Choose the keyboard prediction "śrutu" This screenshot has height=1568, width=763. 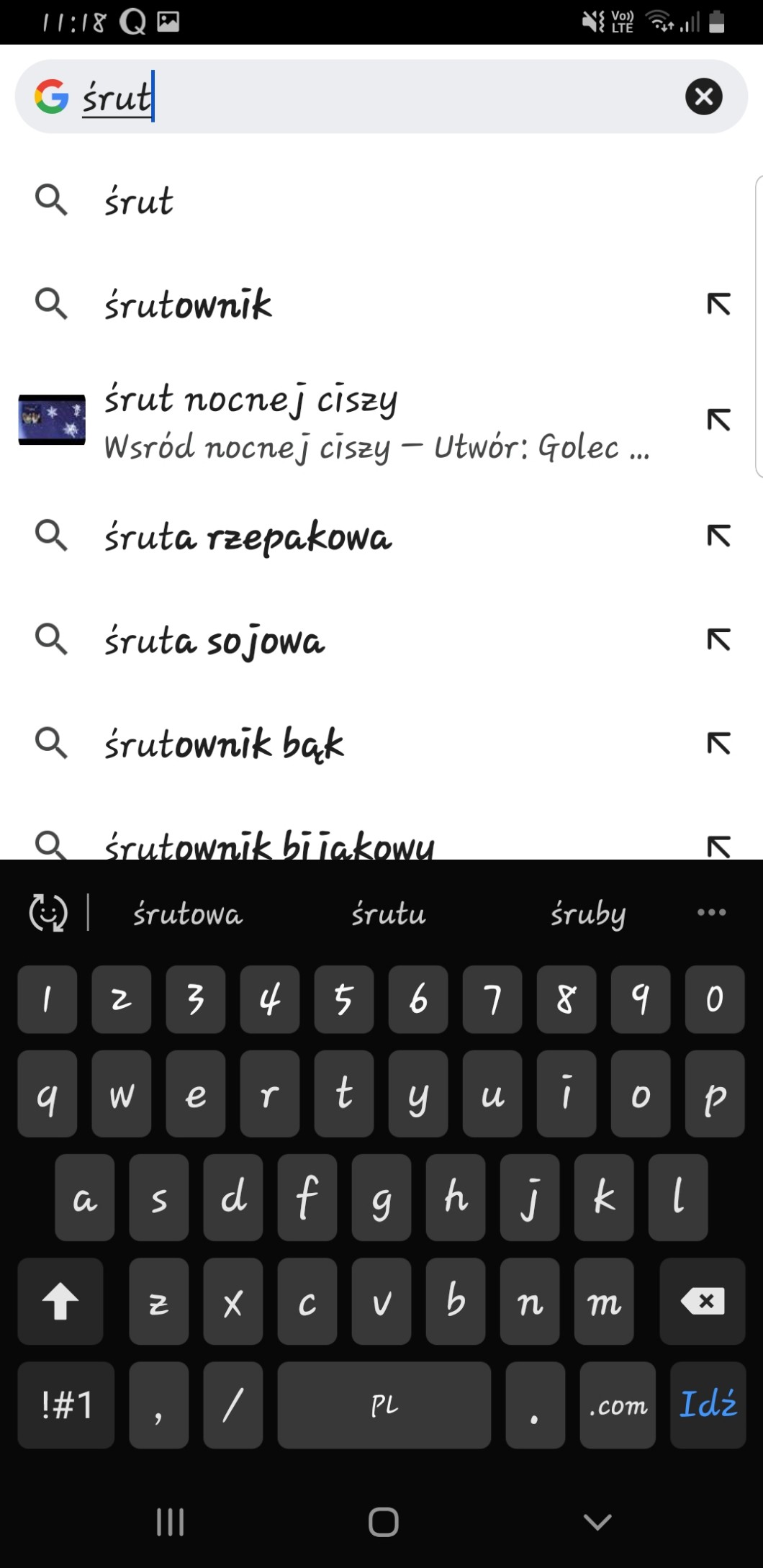[388, 914]
